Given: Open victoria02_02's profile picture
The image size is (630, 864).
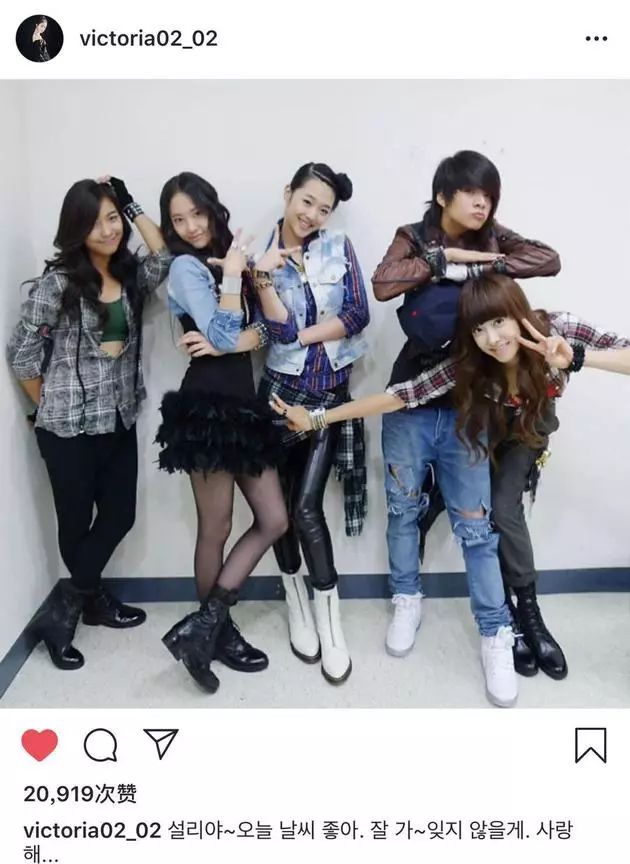Looking at the screenshot, I should 40,39.
